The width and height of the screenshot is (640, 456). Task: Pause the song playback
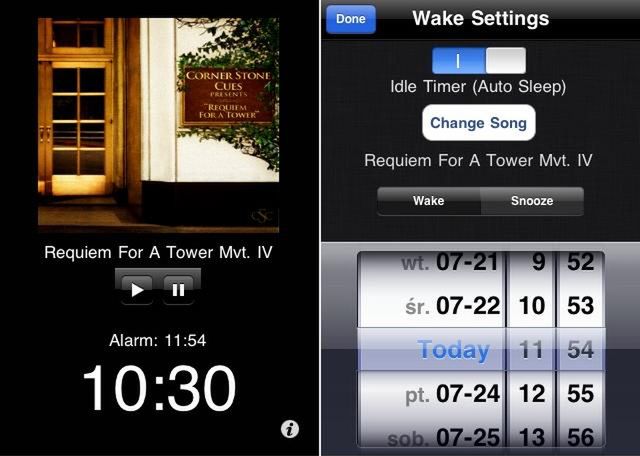click(178, 290)
